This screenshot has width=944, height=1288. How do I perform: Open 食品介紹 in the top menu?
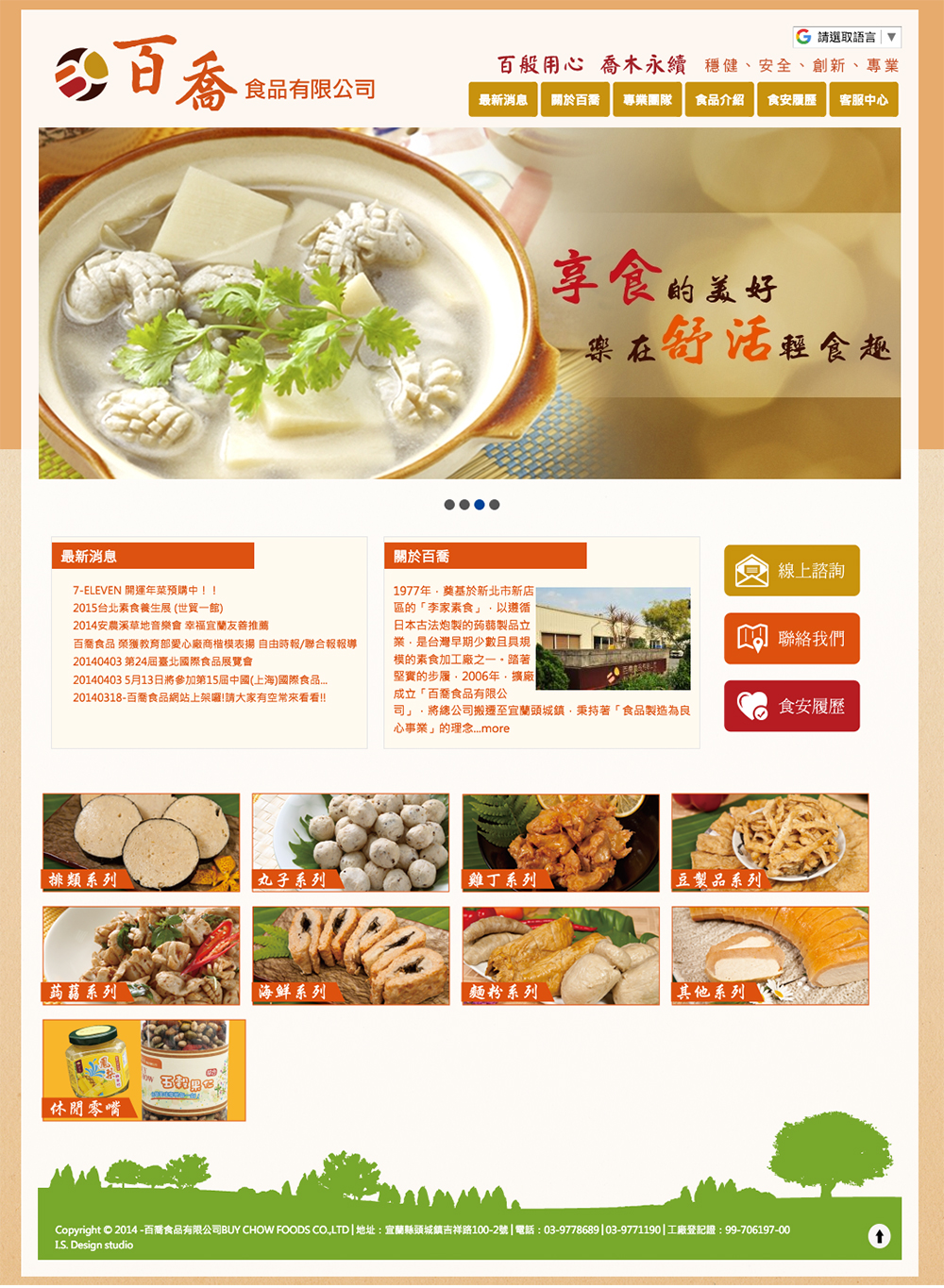718,100
